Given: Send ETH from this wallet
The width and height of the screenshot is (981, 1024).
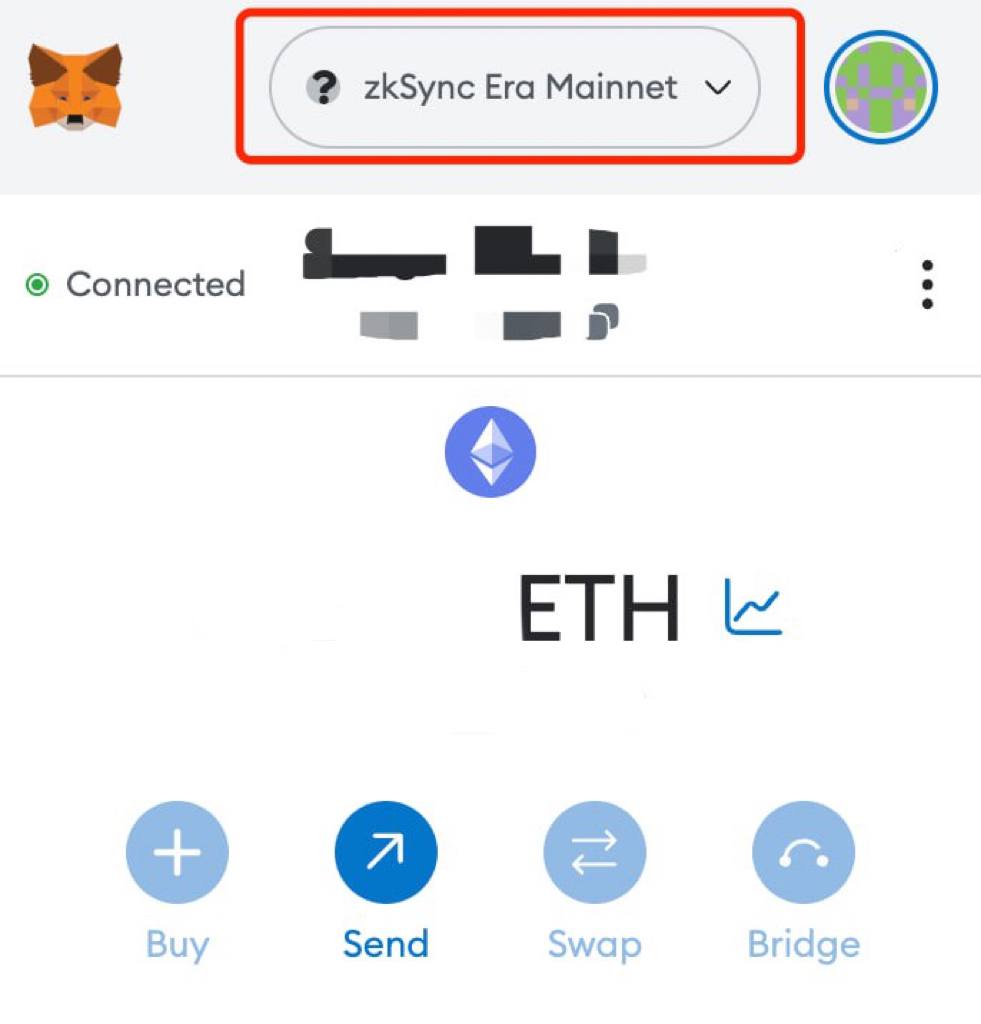Looking at the screenshot, I should [x=386, y=853].
